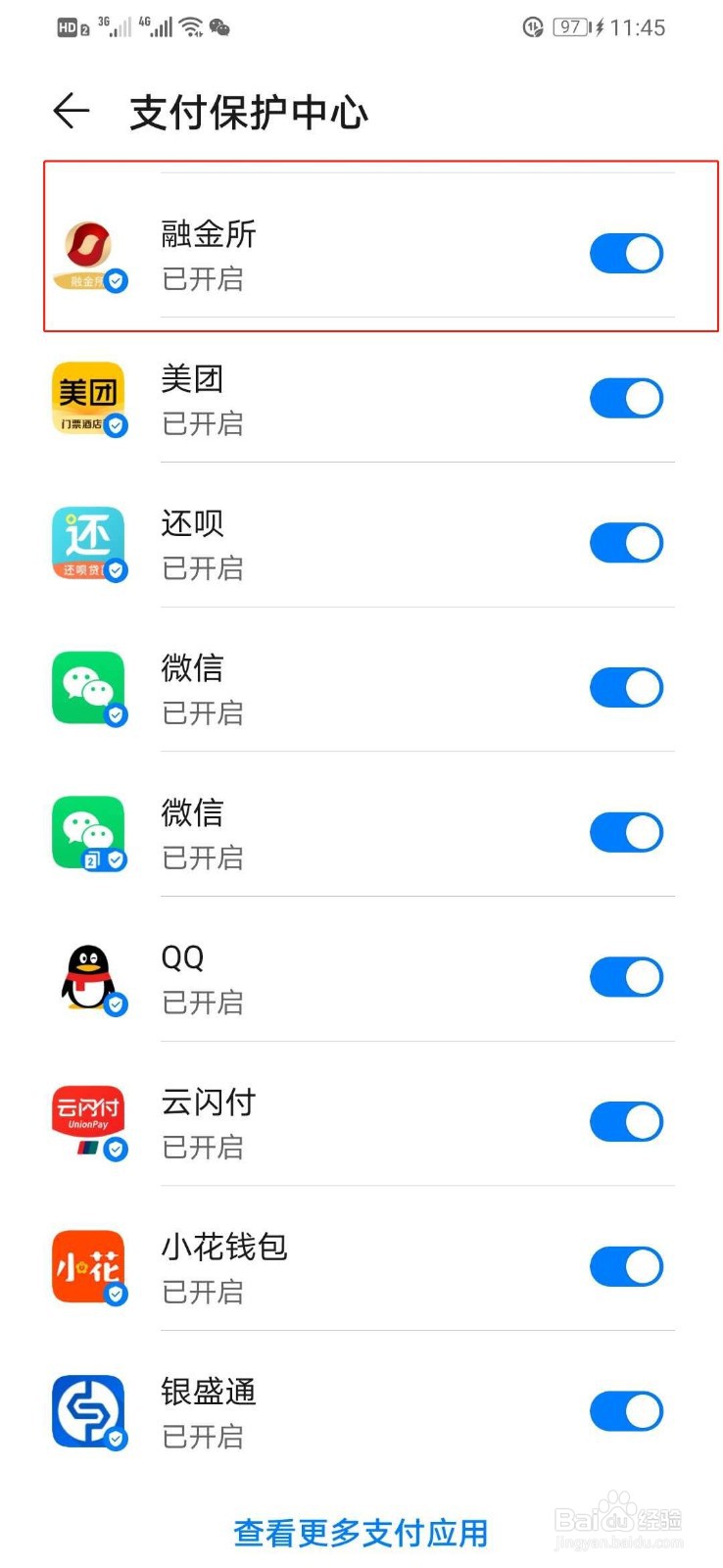Go back from 支付保护中心
The width and height of the screenshot is (723, 1568).
(72, 112)
